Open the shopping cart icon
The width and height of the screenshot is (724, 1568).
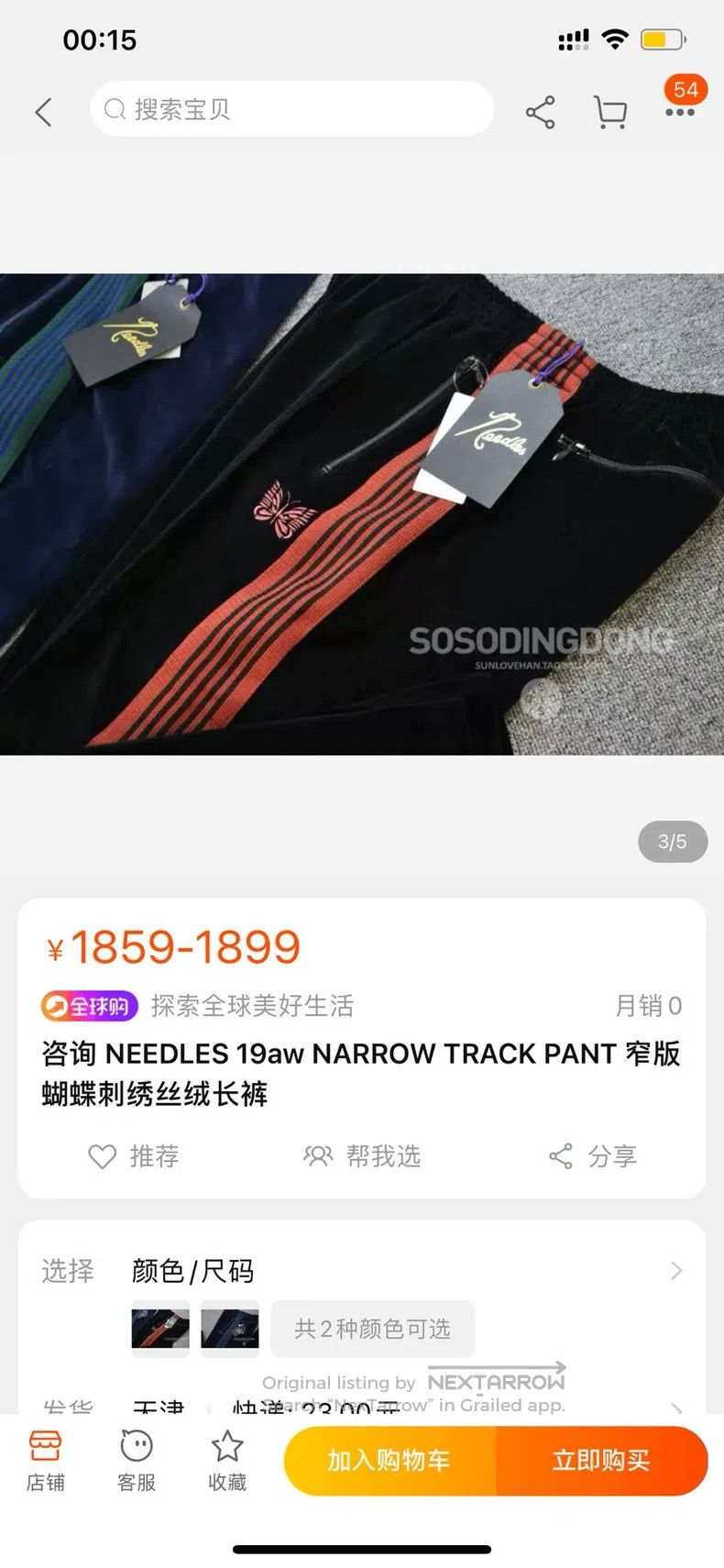(610, 113)
